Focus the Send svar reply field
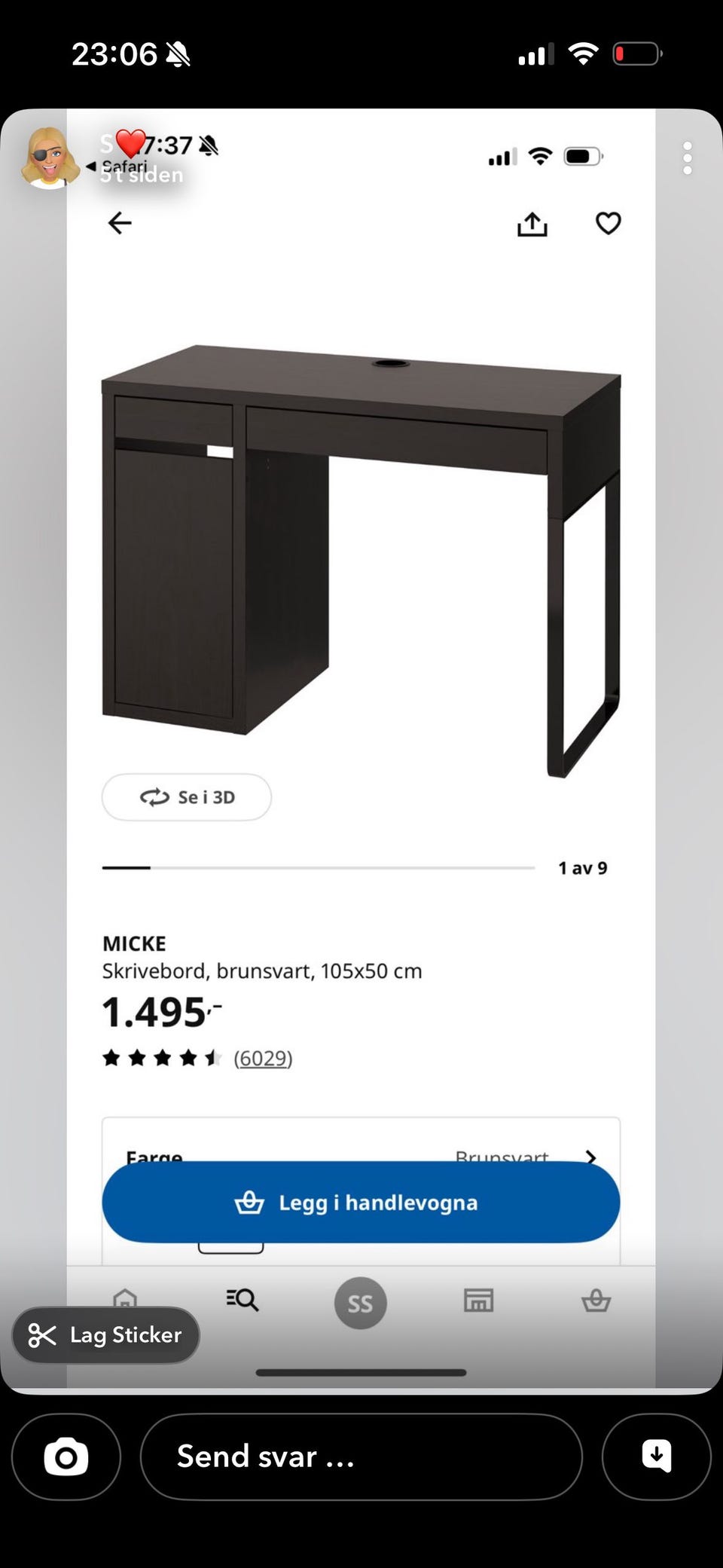This screenshot has height=1568, width=723. coord(361,1456)
